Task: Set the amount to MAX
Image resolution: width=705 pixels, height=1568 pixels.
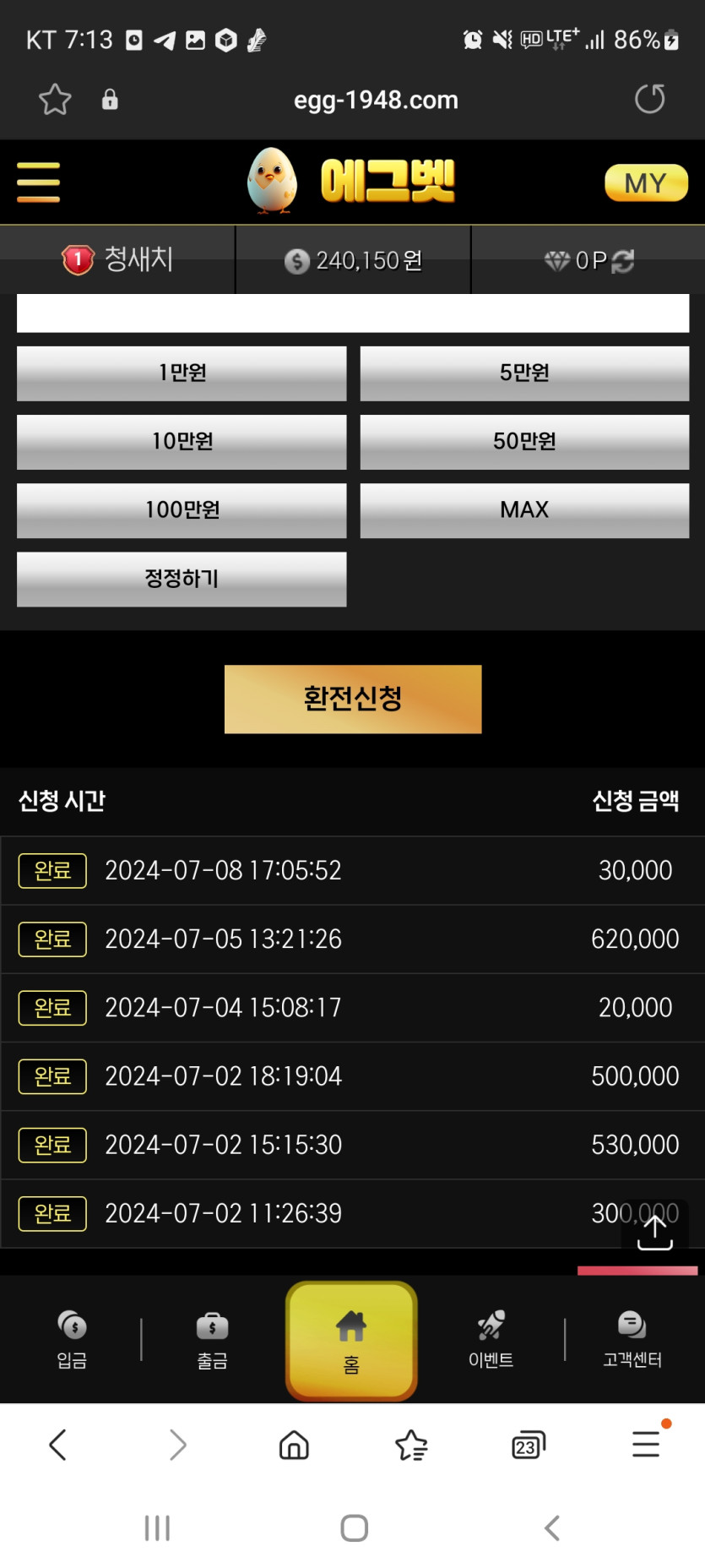Action: click(524, 509)
